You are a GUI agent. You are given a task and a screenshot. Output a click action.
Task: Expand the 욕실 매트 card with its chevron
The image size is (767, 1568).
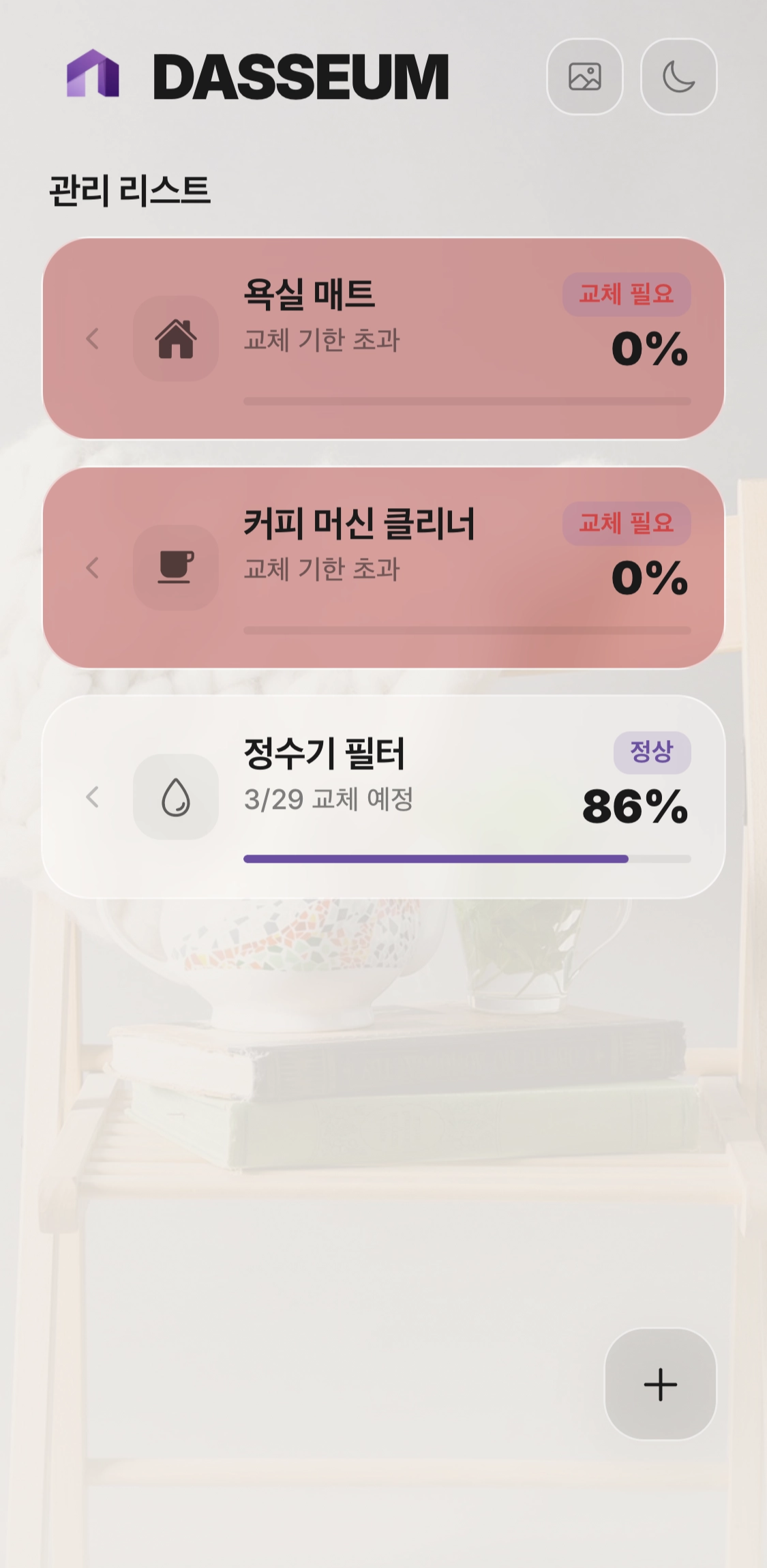pos(93,339)
